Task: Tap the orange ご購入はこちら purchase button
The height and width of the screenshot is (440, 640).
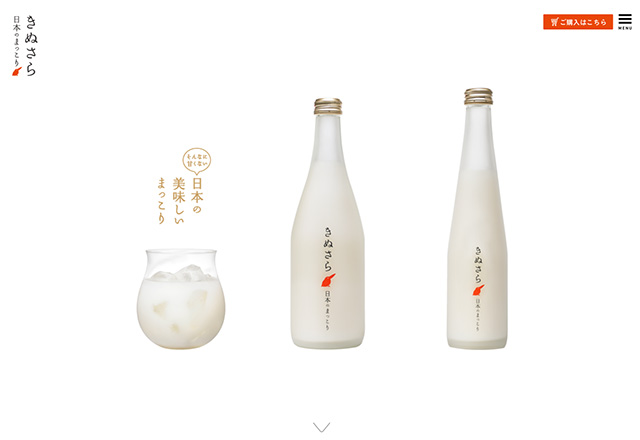Action: coord(578,22)
